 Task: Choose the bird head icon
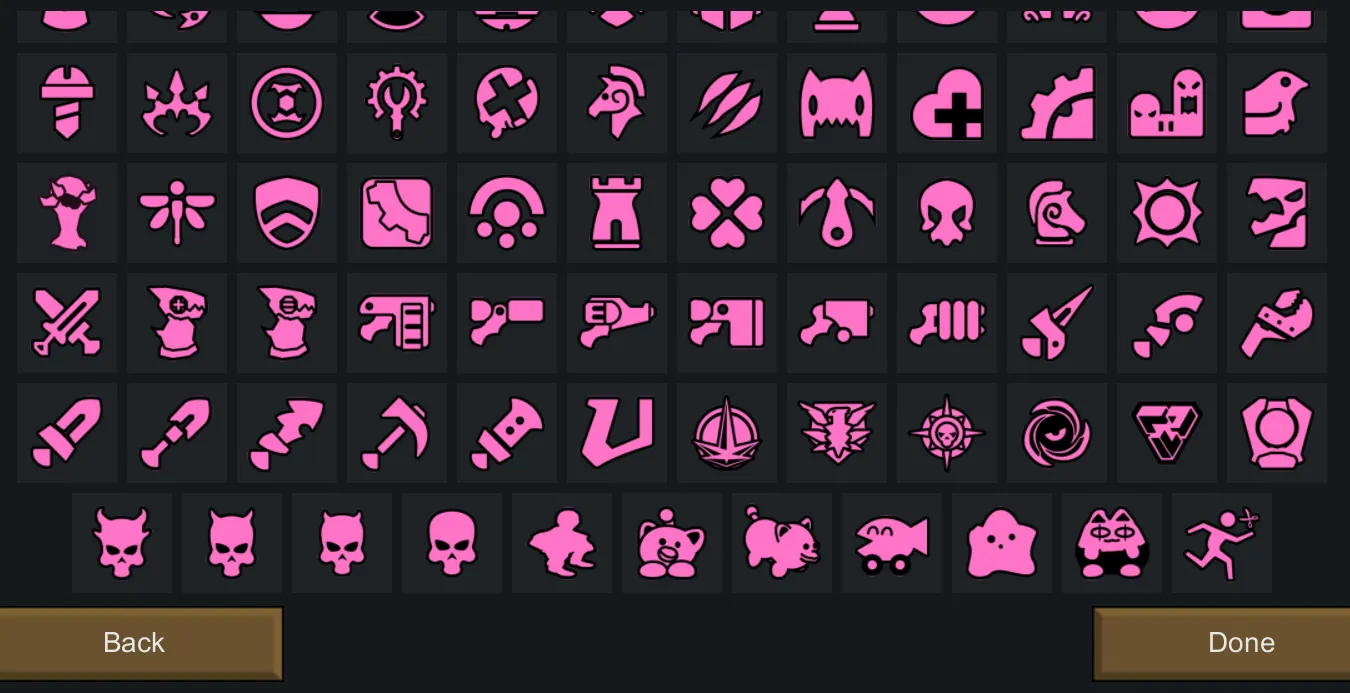tap(1277, 103)
